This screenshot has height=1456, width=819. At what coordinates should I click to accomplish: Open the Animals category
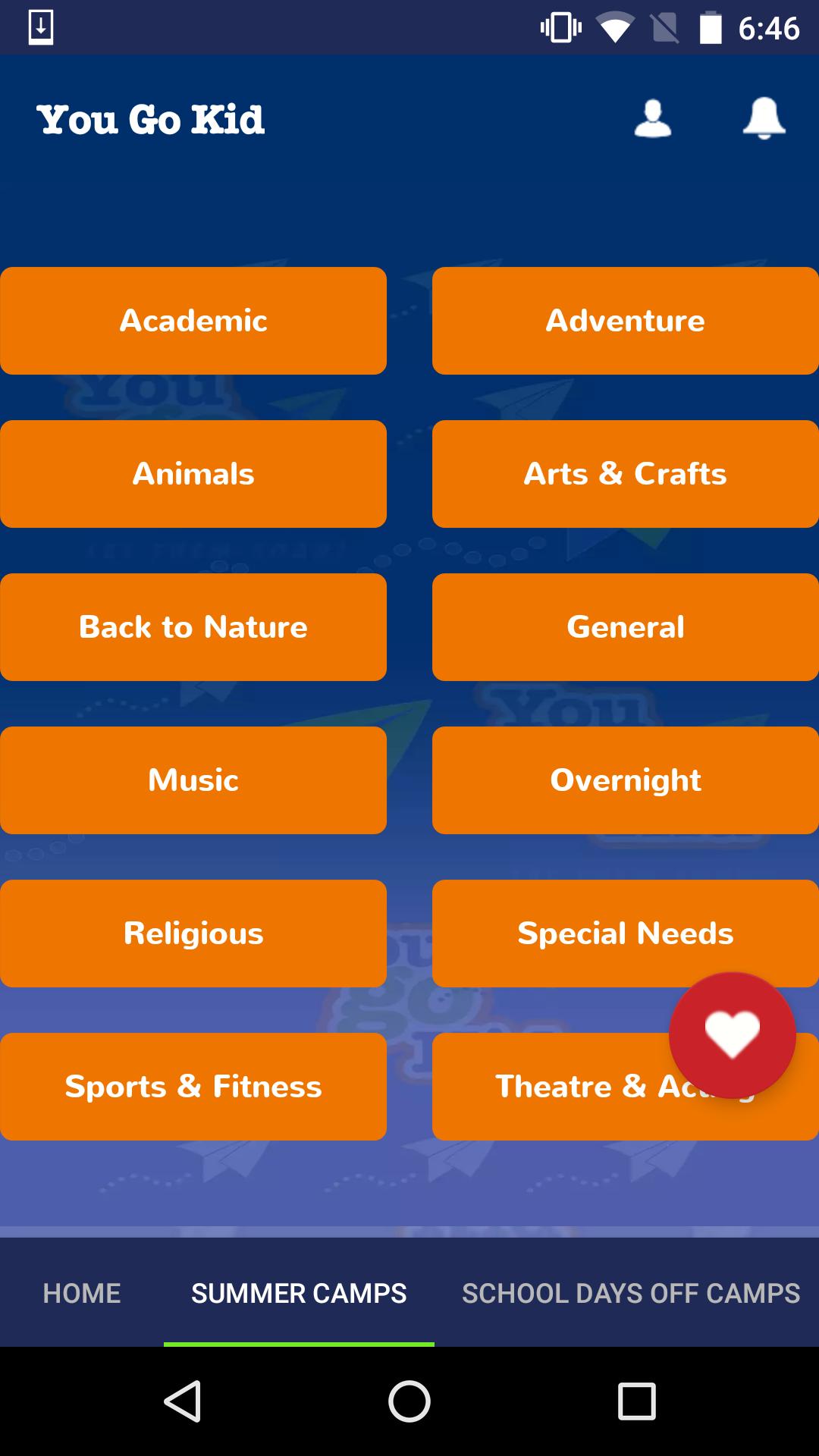193,474
